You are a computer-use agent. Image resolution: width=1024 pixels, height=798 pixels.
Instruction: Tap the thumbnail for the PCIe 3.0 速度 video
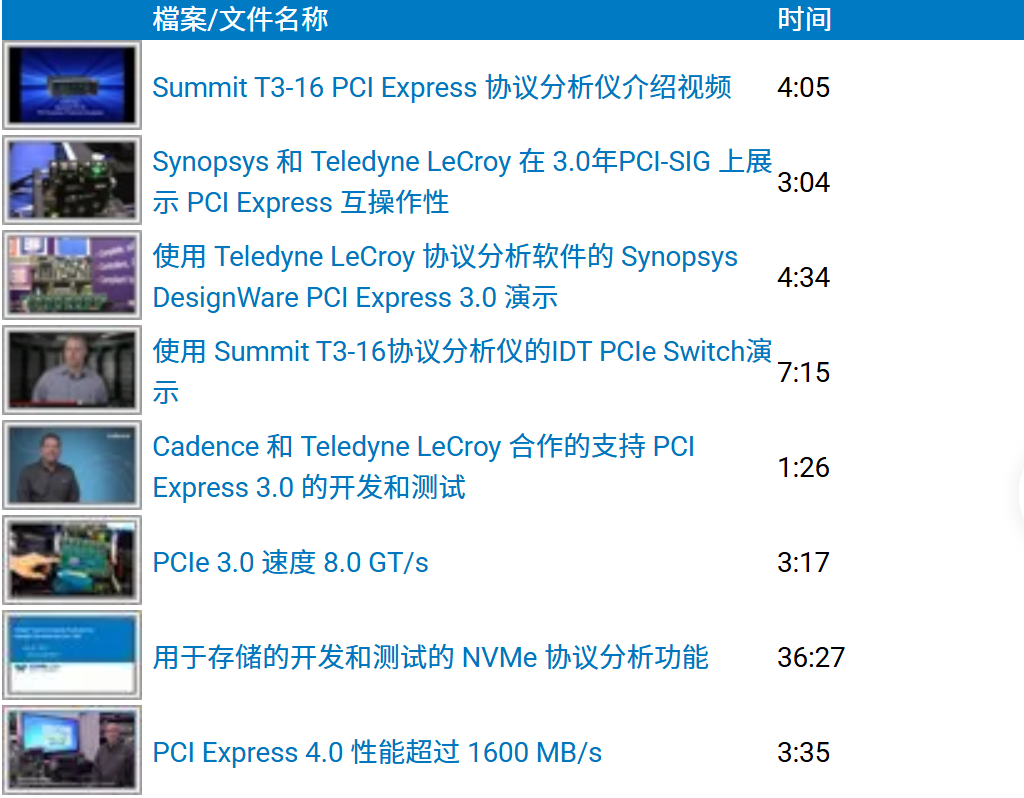[x=72, y=560]
